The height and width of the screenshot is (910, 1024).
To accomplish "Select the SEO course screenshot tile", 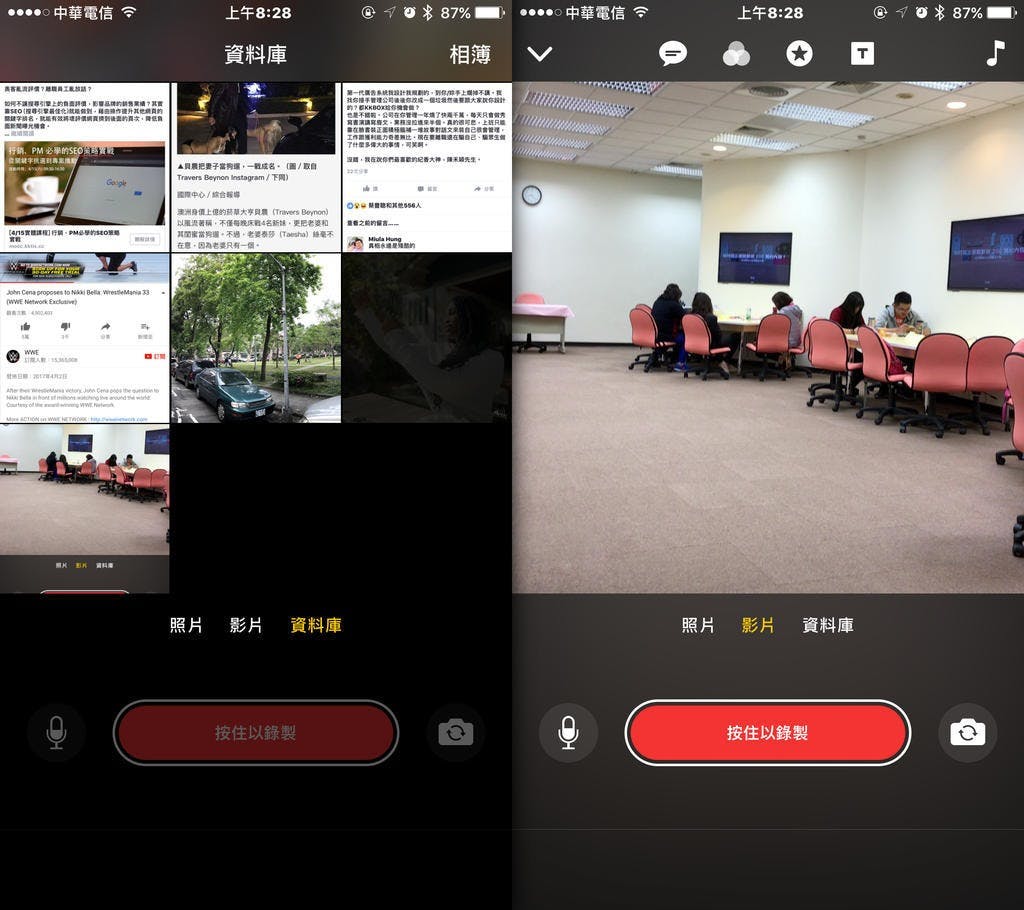I will click(85, 166).
